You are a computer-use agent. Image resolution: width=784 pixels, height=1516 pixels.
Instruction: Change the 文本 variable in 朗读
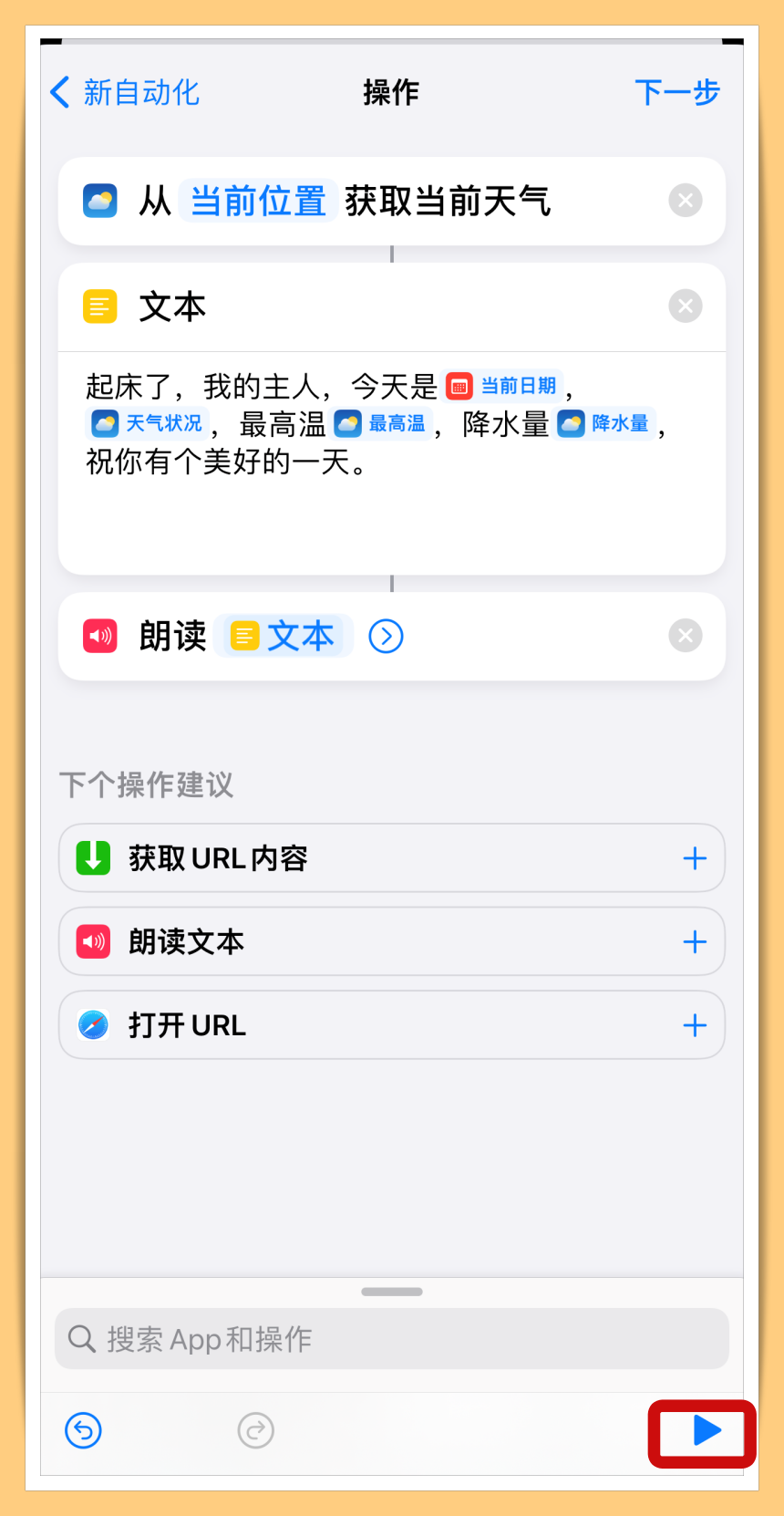(x=284, y=636)
